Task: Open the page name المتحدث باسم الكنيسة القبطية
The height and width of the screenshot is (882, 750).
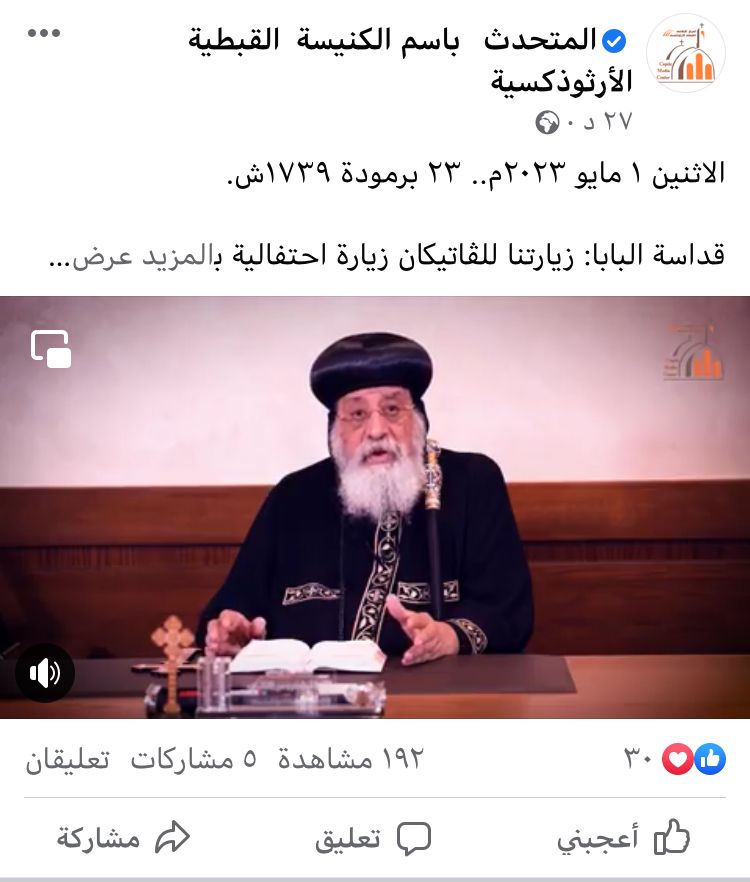Action: (400, 42)
